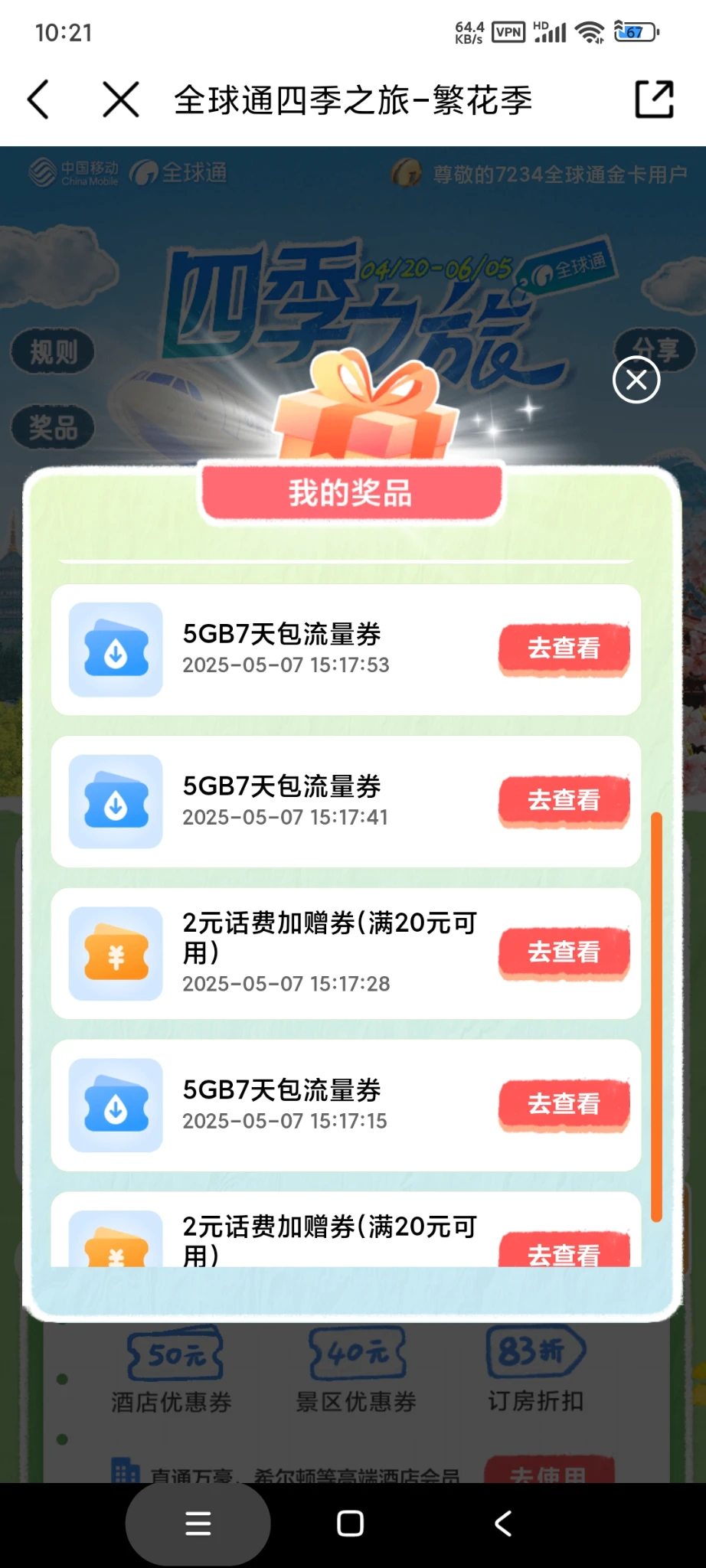Open the share/export icon in the title bar

[655, 100]
